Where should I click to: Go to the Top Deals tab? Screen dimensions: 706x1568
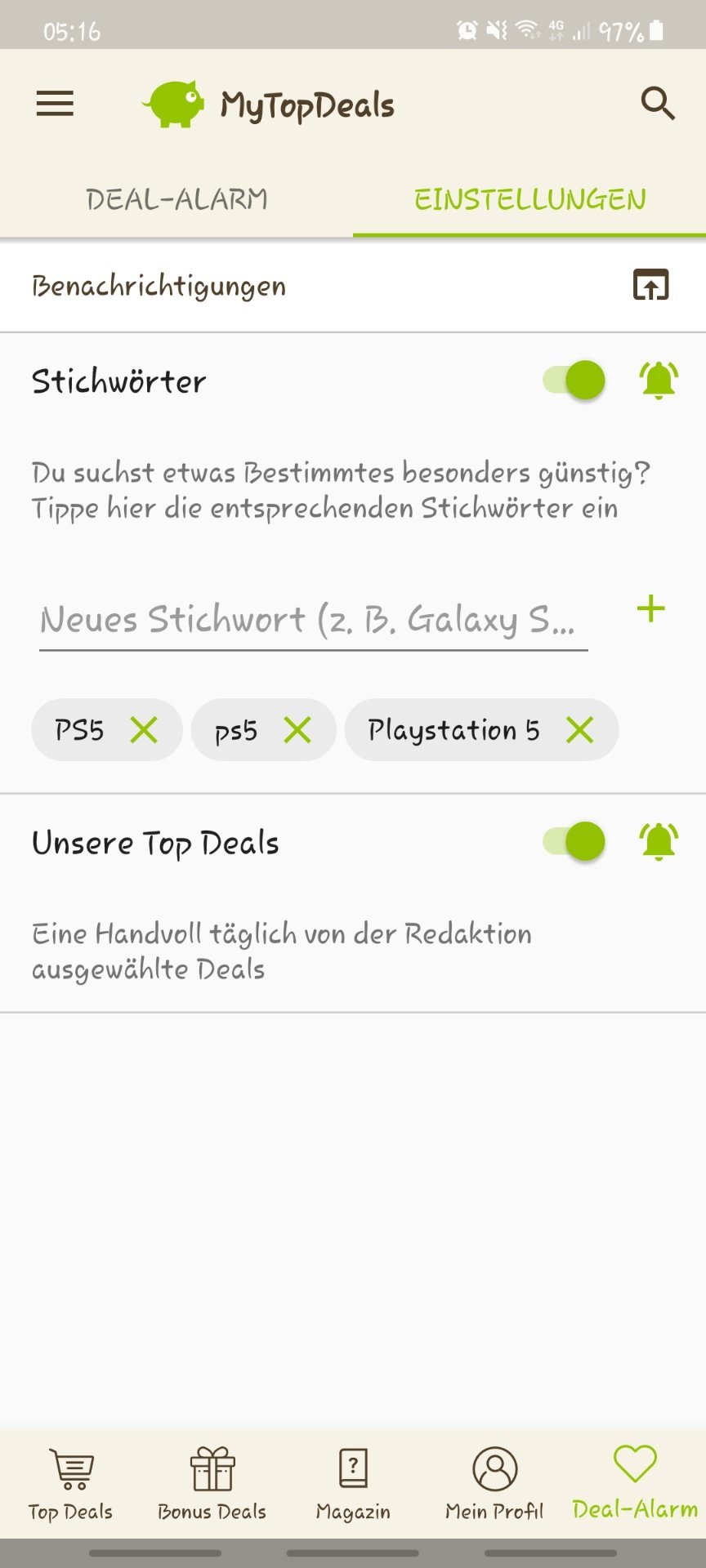[71, 1483]
